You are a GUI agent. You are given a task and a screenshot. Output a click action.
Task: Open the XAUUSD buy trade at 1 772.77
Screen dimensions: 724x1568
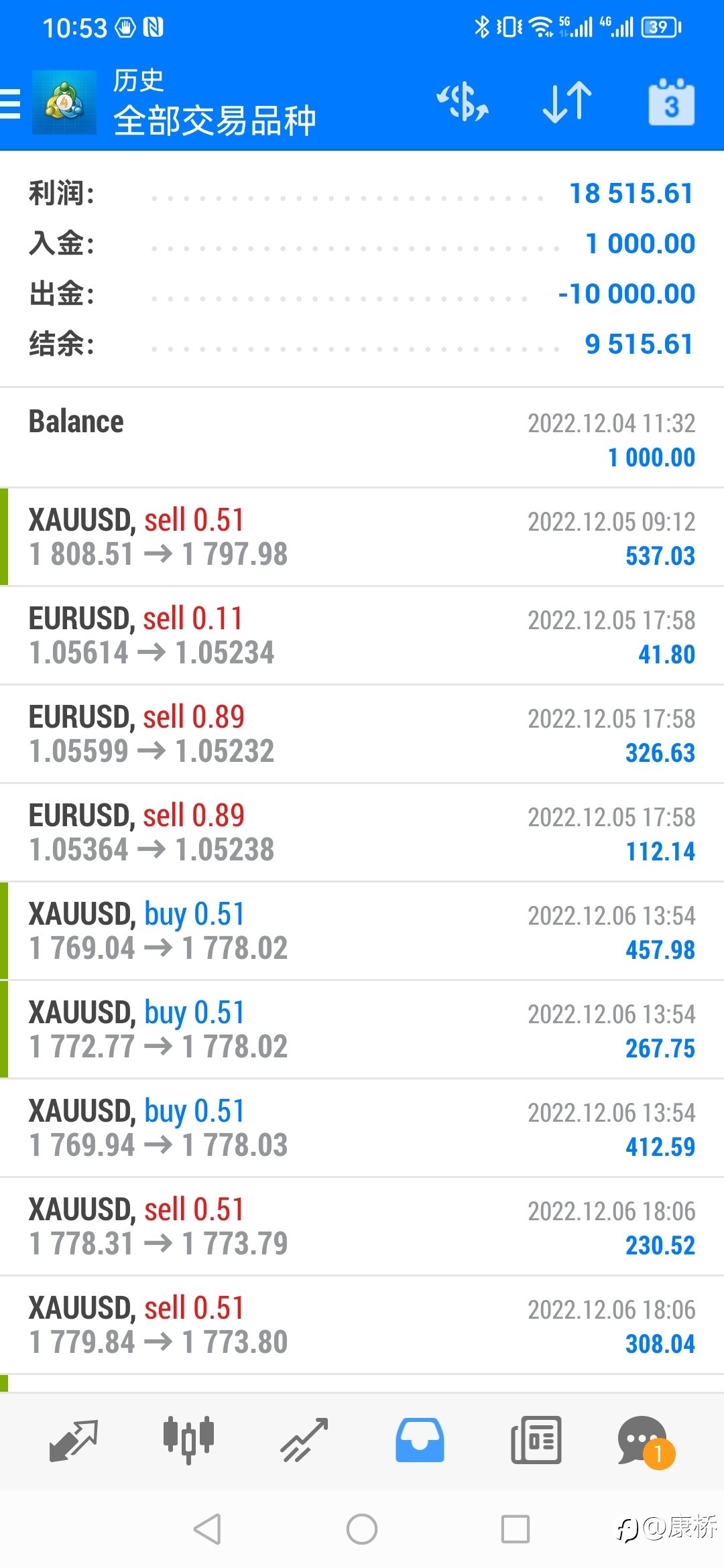pyautogui.click(x=362, y=1030)
